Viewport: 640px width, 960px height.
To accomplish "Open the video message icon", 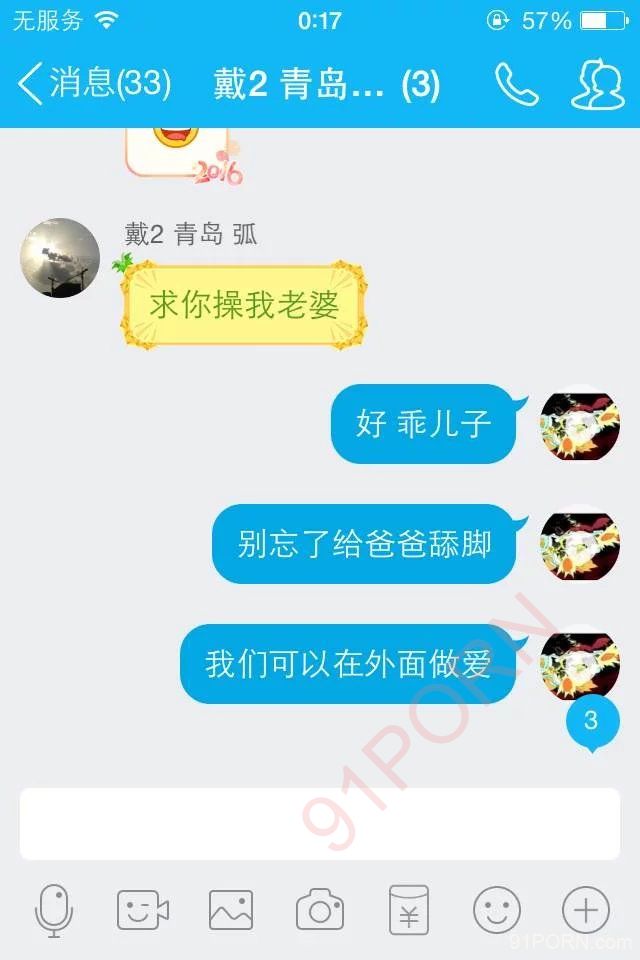I will (143, 910).
